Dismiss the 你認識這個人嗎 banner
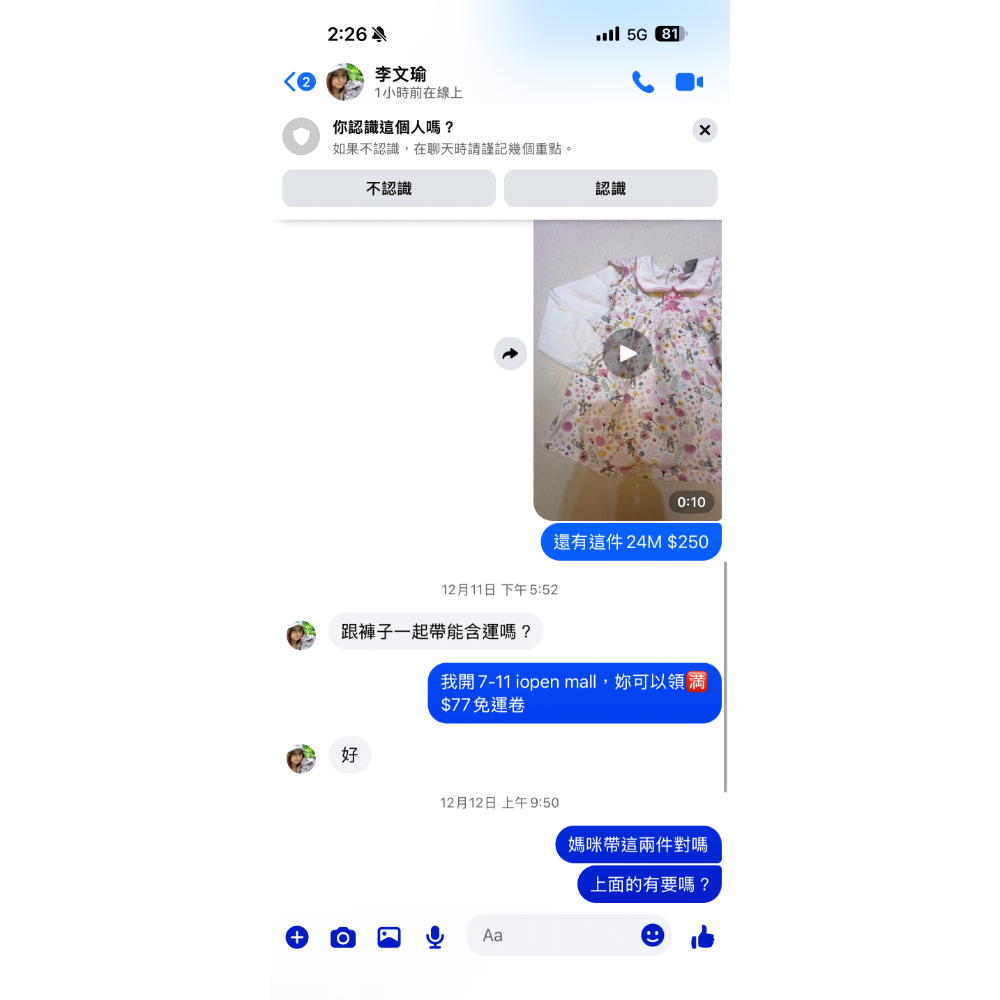 tap(705, 130)
